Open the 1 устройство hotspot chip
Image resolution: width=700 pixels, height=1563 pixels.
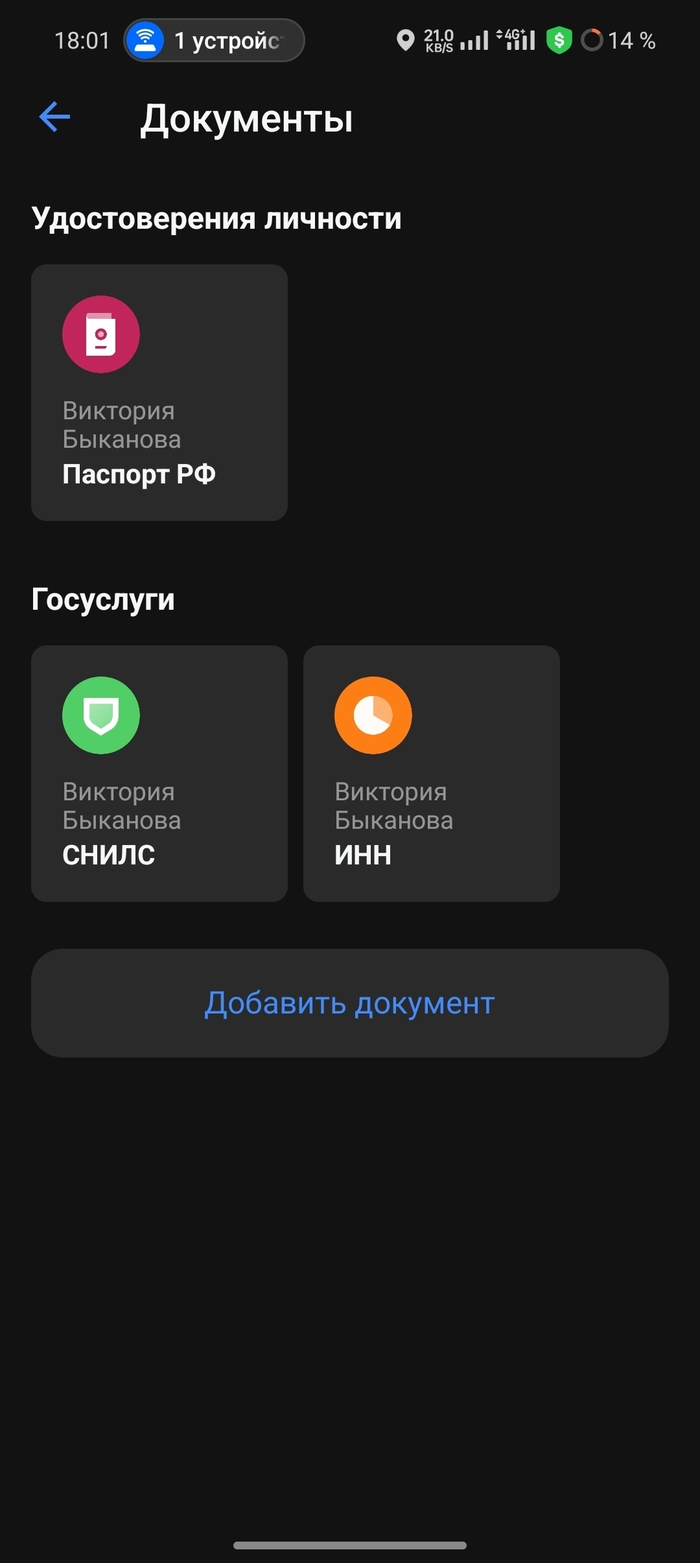pos(214,41)
